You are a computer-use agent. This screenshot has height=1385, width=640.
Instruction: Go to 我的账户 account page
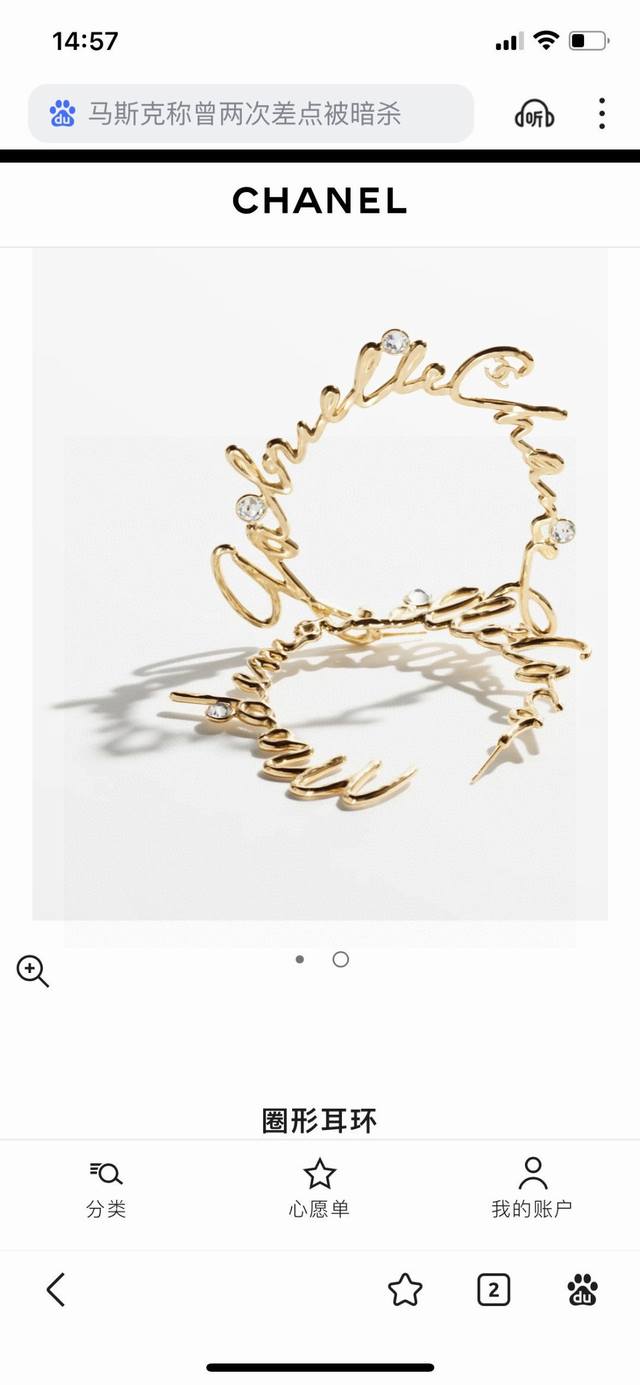[x=532, y=1189]
